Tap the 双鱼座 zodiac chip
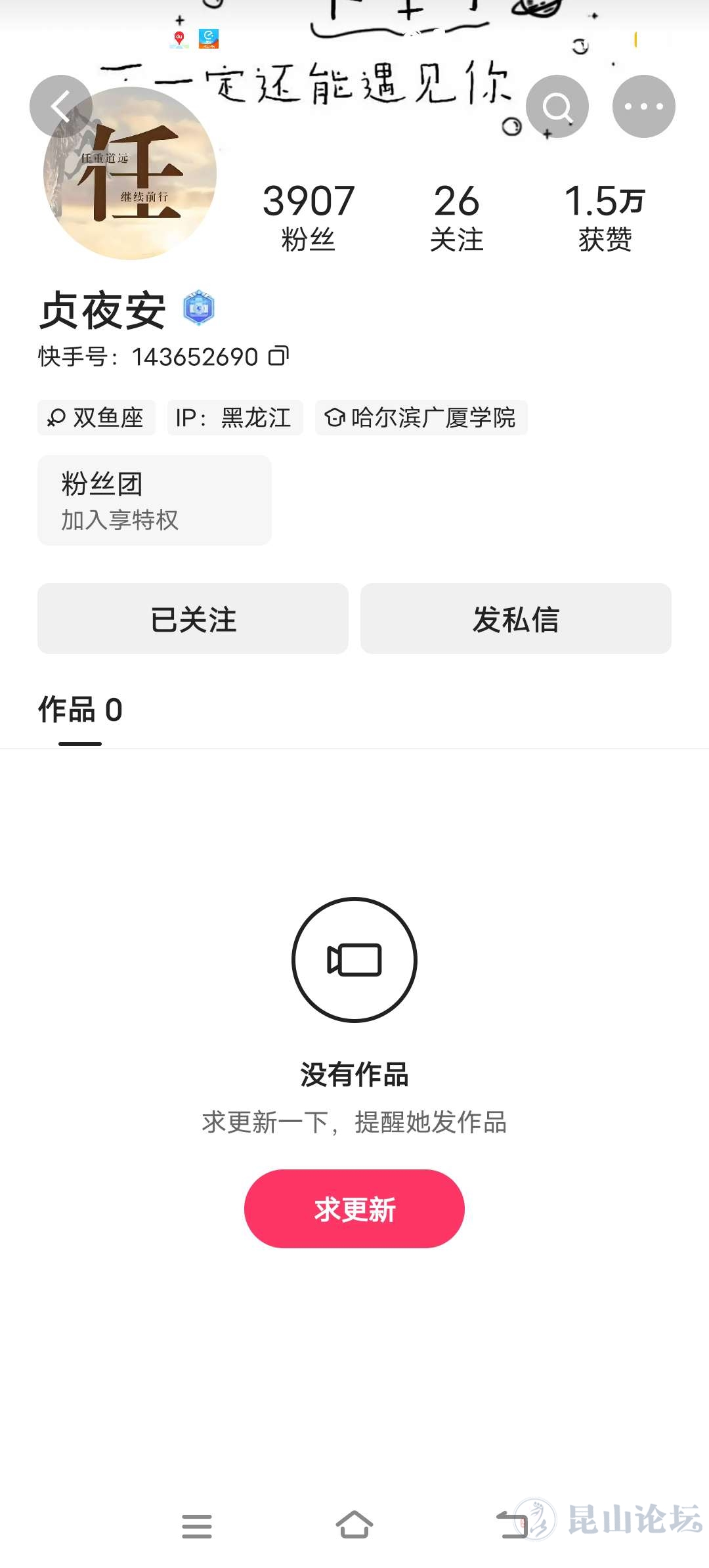 point(97,418)
